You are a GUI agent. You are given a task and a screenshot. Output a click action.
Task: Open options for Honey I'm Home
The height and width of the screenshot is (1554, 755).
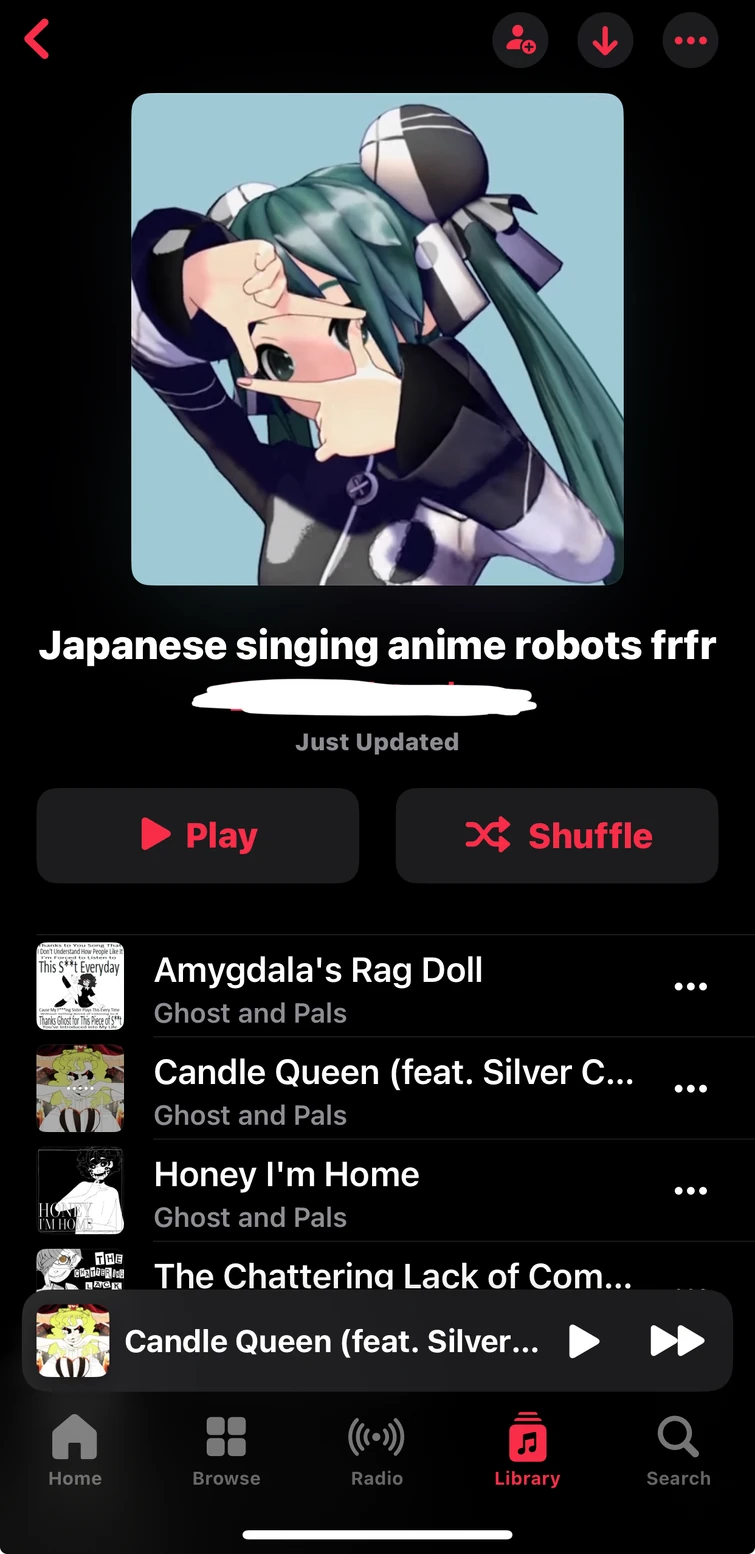[691, 1190]
